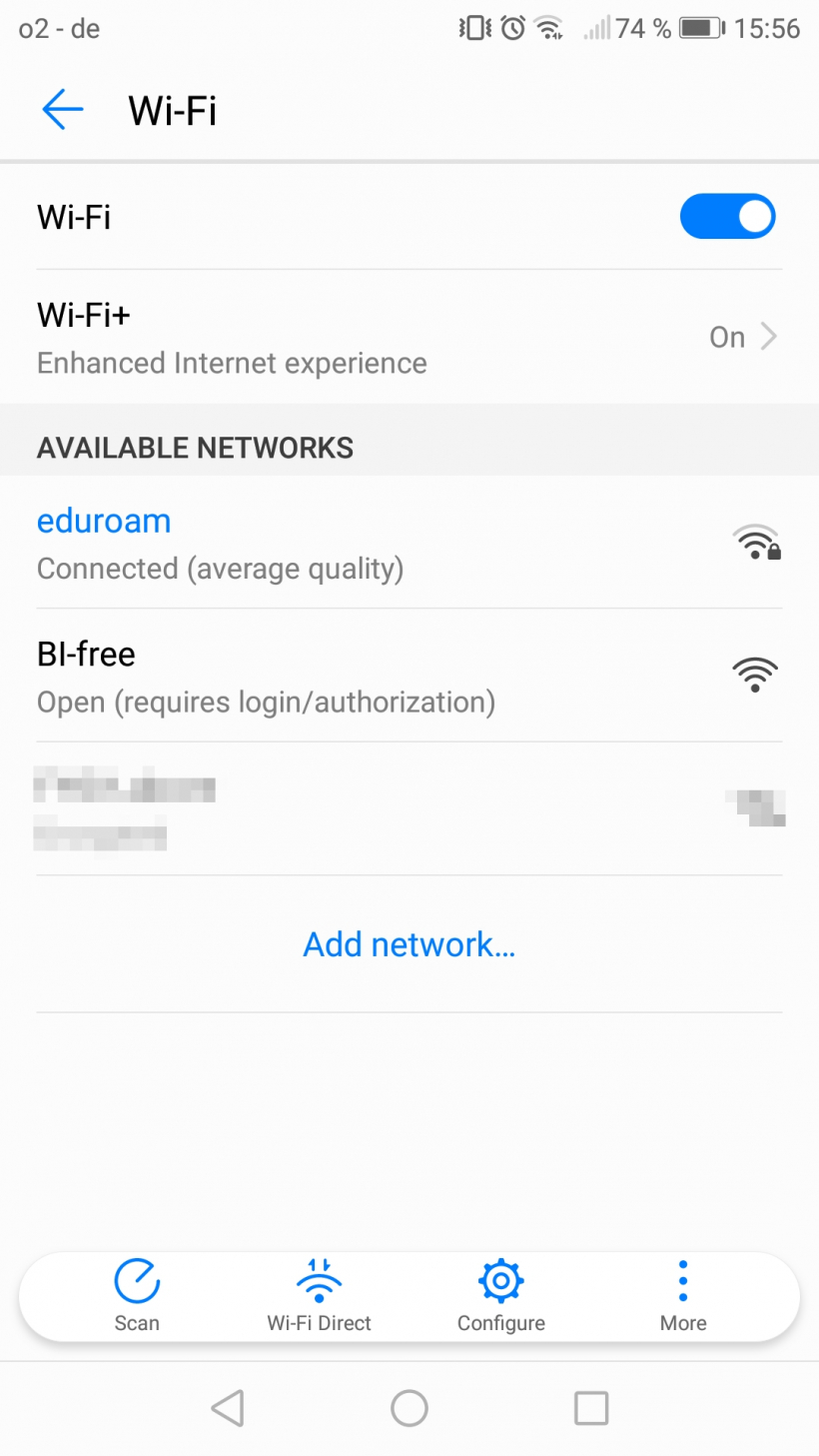The image size is (819, 1456).
Task: Tap the Wi-Fi+ On indicator
Action: [726, 337]
